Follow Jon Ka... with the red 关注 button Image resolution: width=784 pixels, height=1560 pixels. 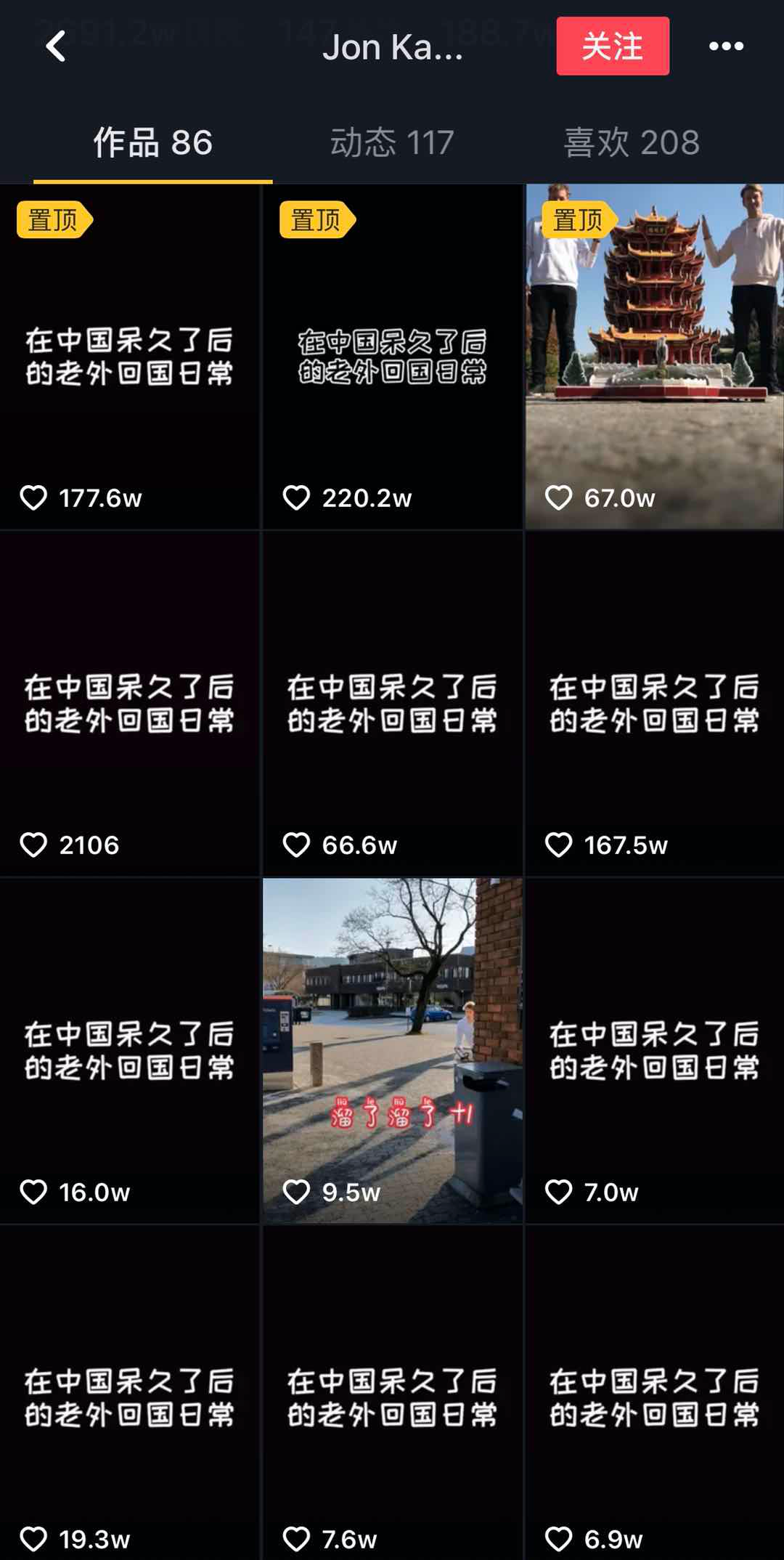[x=612, y=46]
